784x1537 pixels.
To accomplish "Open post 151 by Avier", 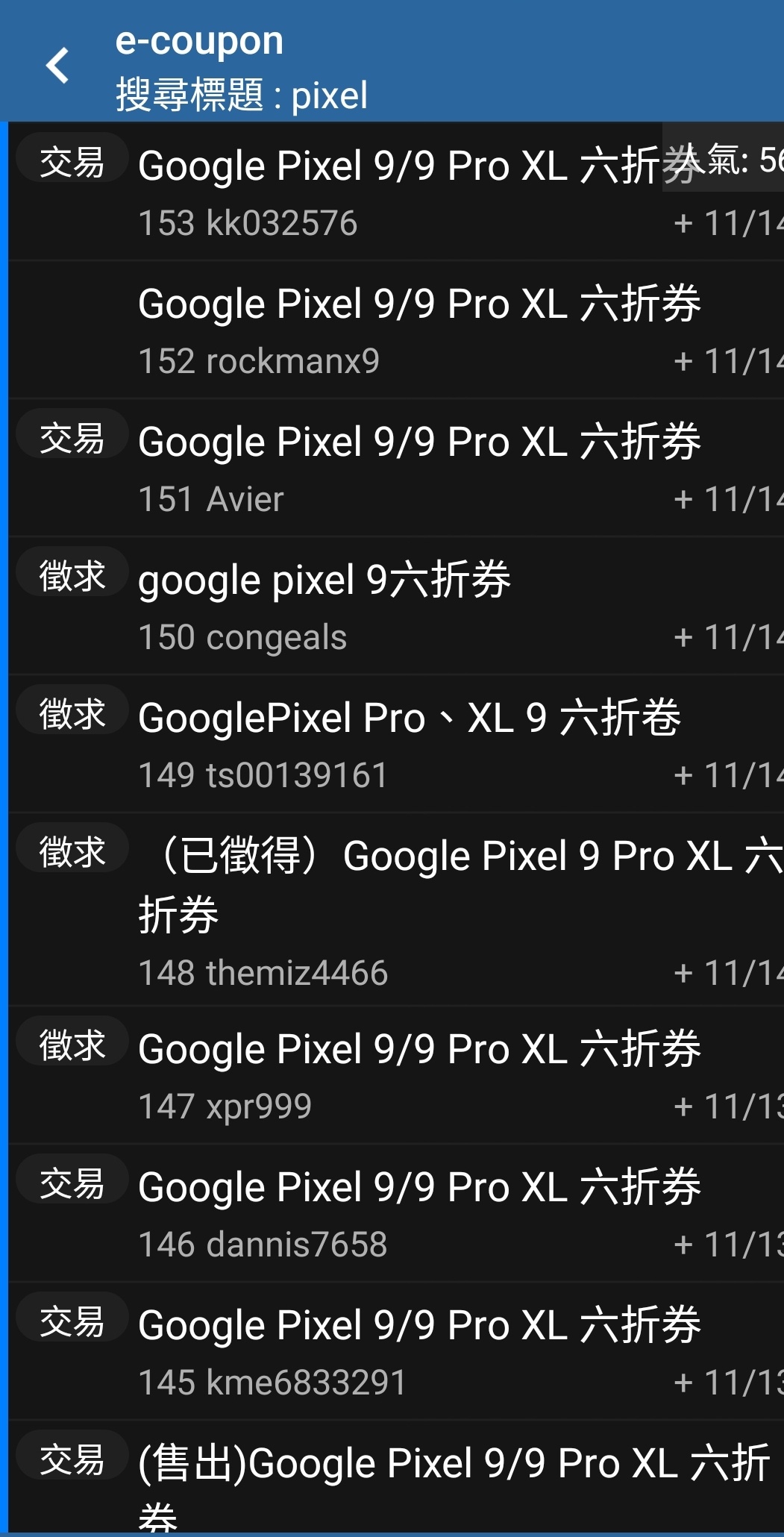I will pyautogui.click(x=396, y=468).
